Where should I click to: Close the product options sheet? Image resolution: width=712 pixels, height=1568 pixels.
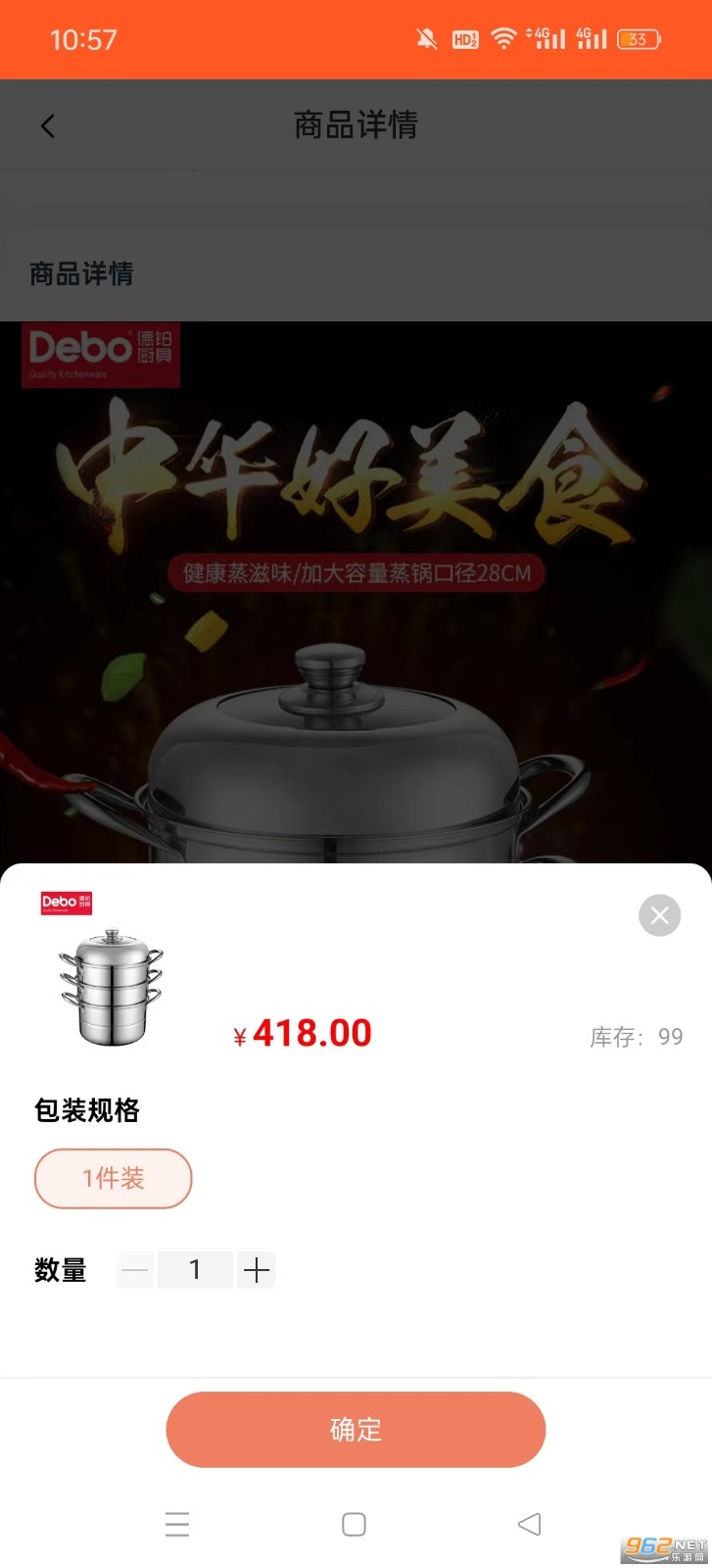(659, 915)
